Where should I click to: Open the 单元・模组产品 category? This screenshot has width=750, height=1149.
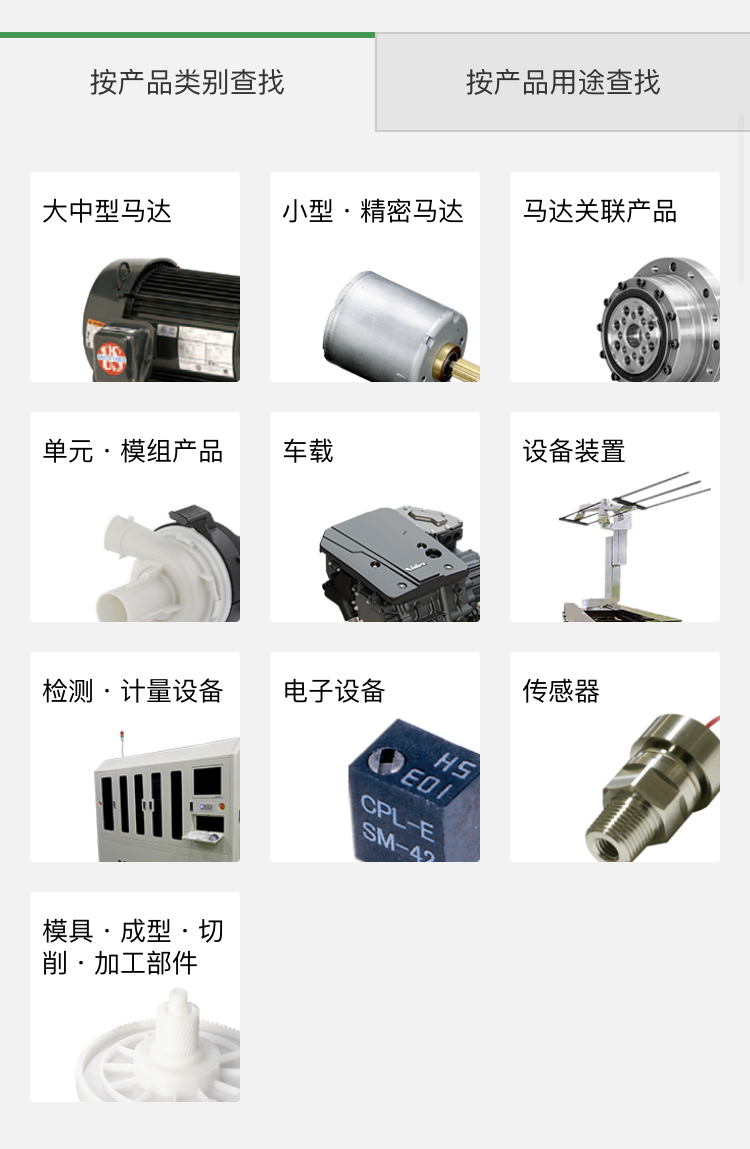click(135, 517)
